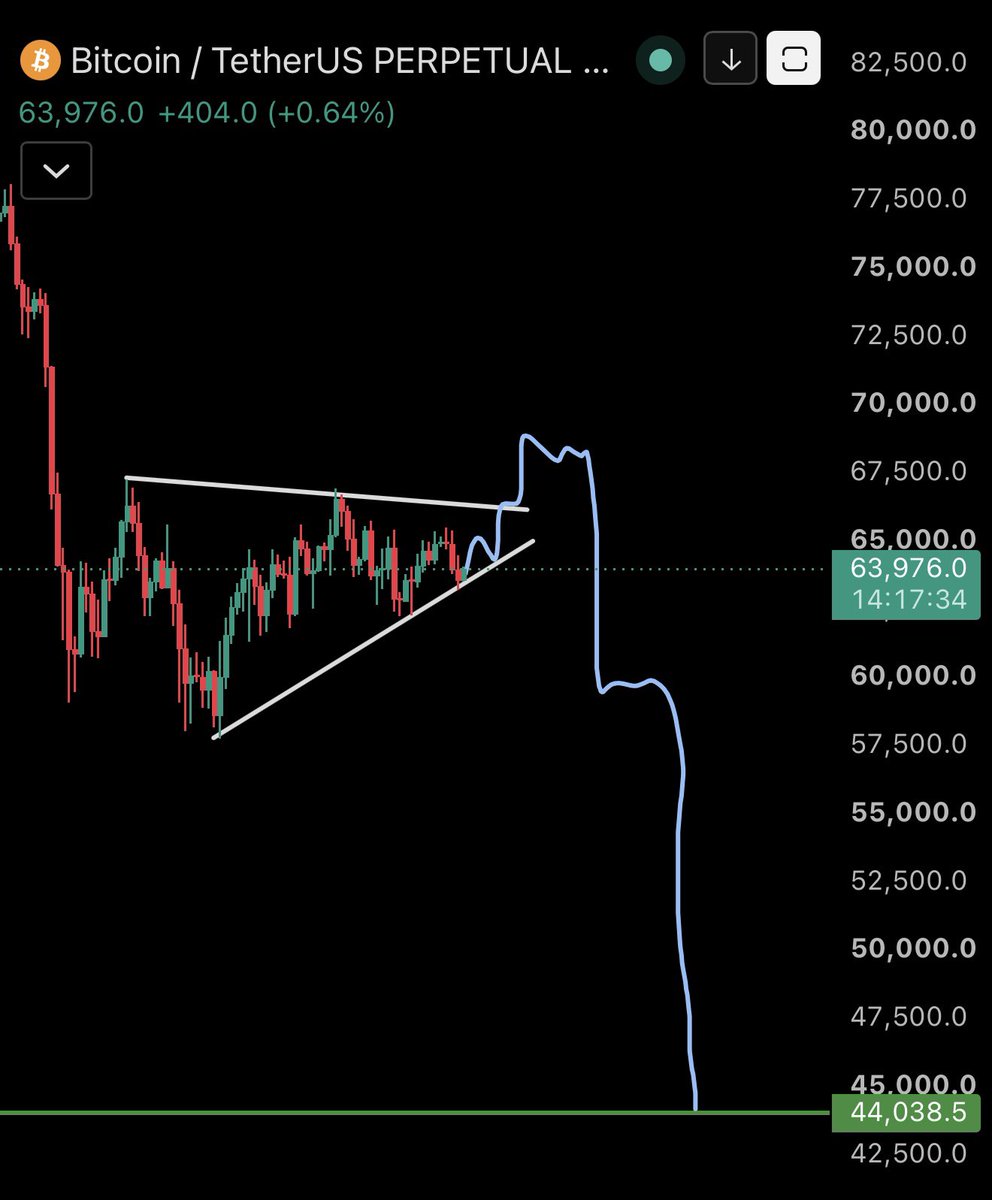This screenshot has width=992, height=1200.
Task: Tap the white rounded-square button
Action: [793, 60]
